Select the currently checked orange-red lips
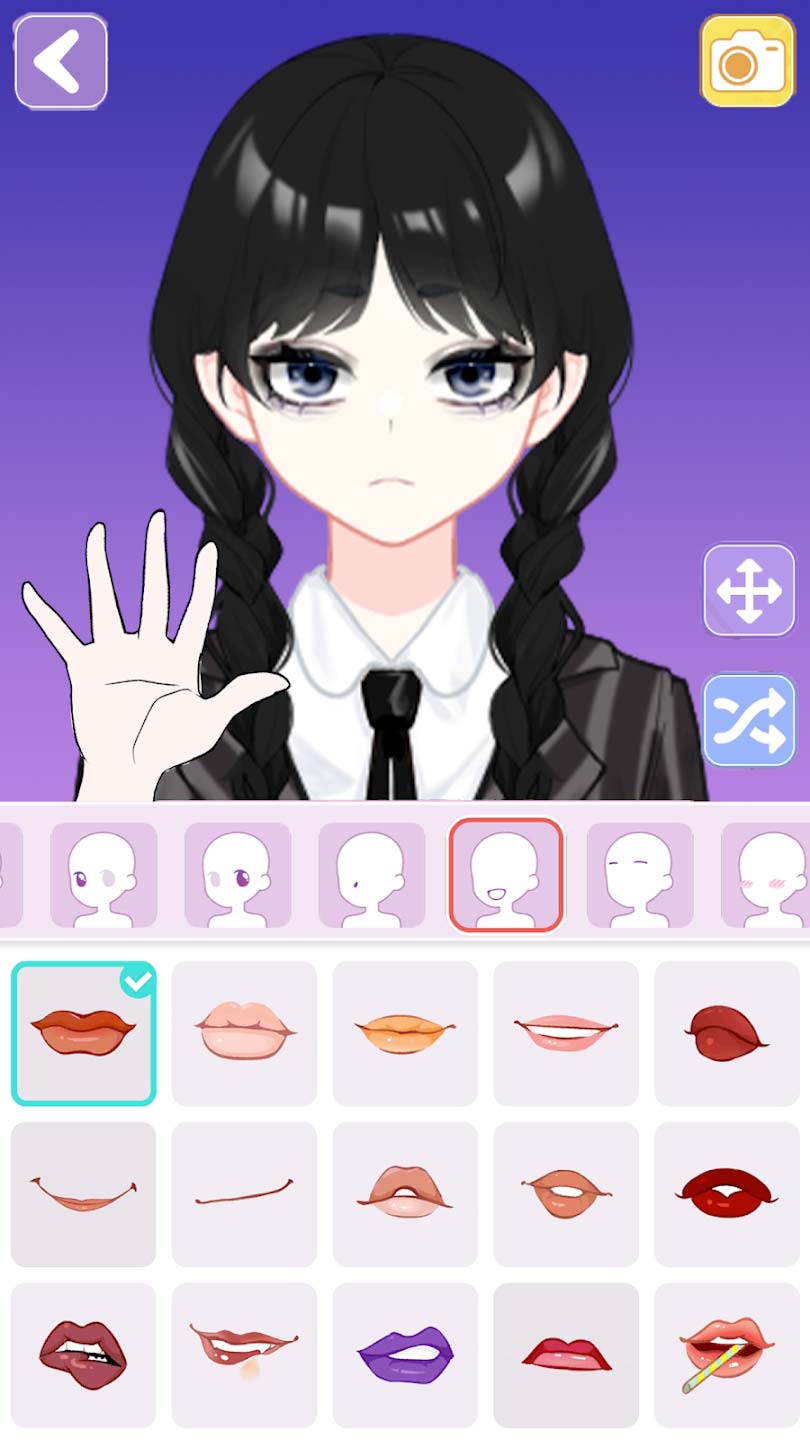This screenshot has height=1440, width=810. [83, 1033]
